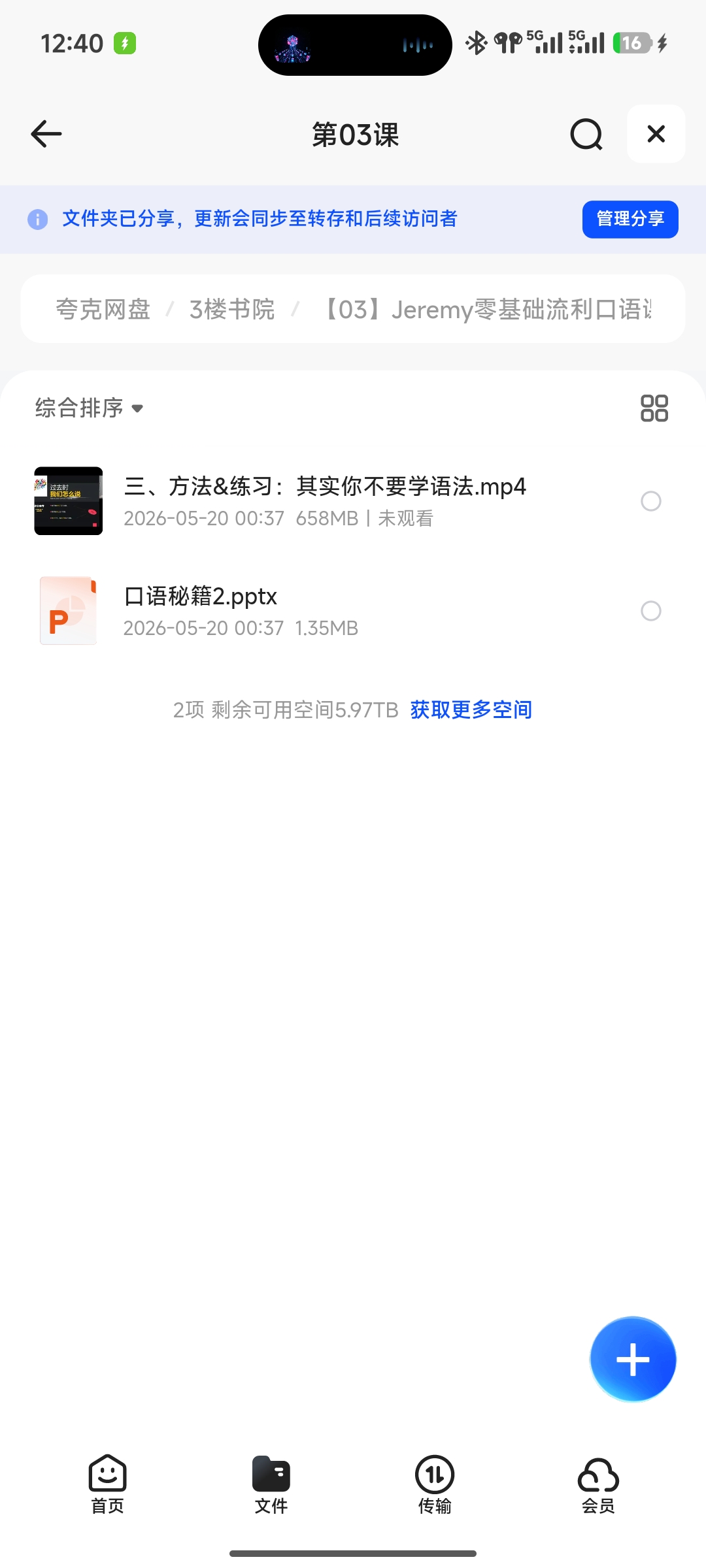Go to the 会员 tab
Screen dimensions: 706x1568
click(598, 1484)
